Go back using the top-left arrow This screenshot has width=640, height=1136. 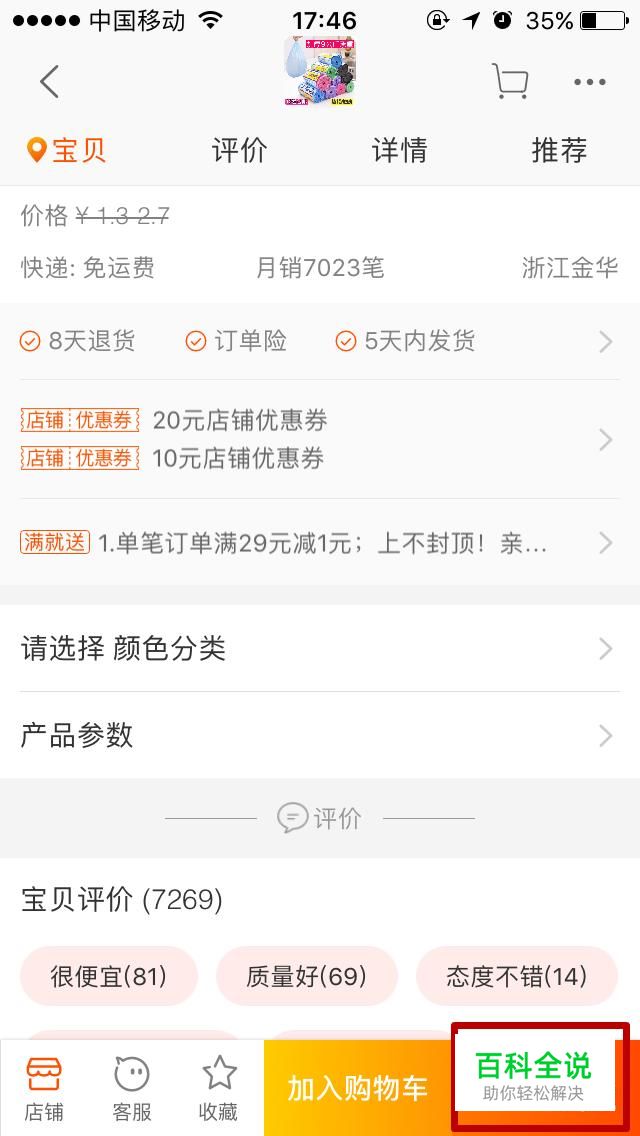(49, 82)
